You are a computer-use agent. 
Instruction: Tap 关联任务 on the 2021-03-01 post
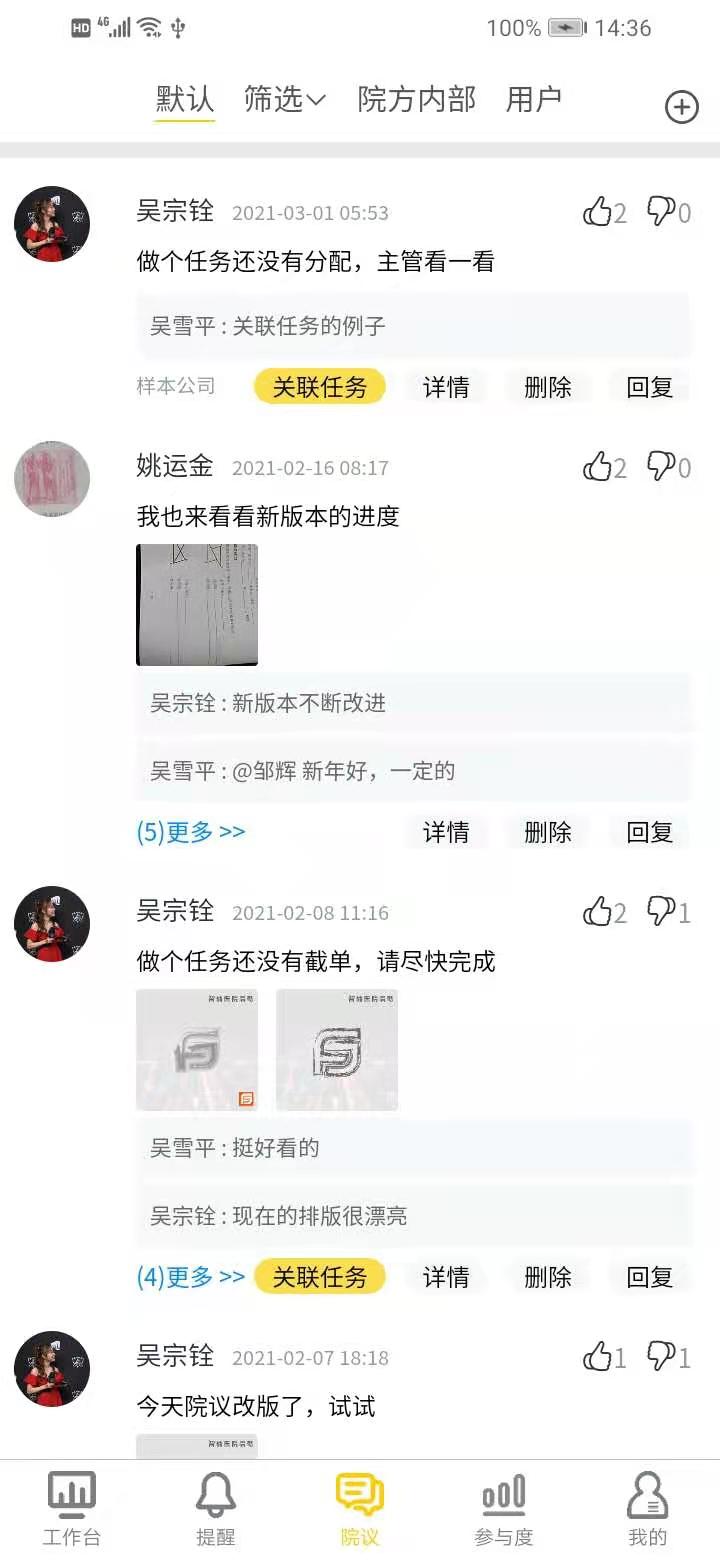pyautogui.click(x=320, y=387)
